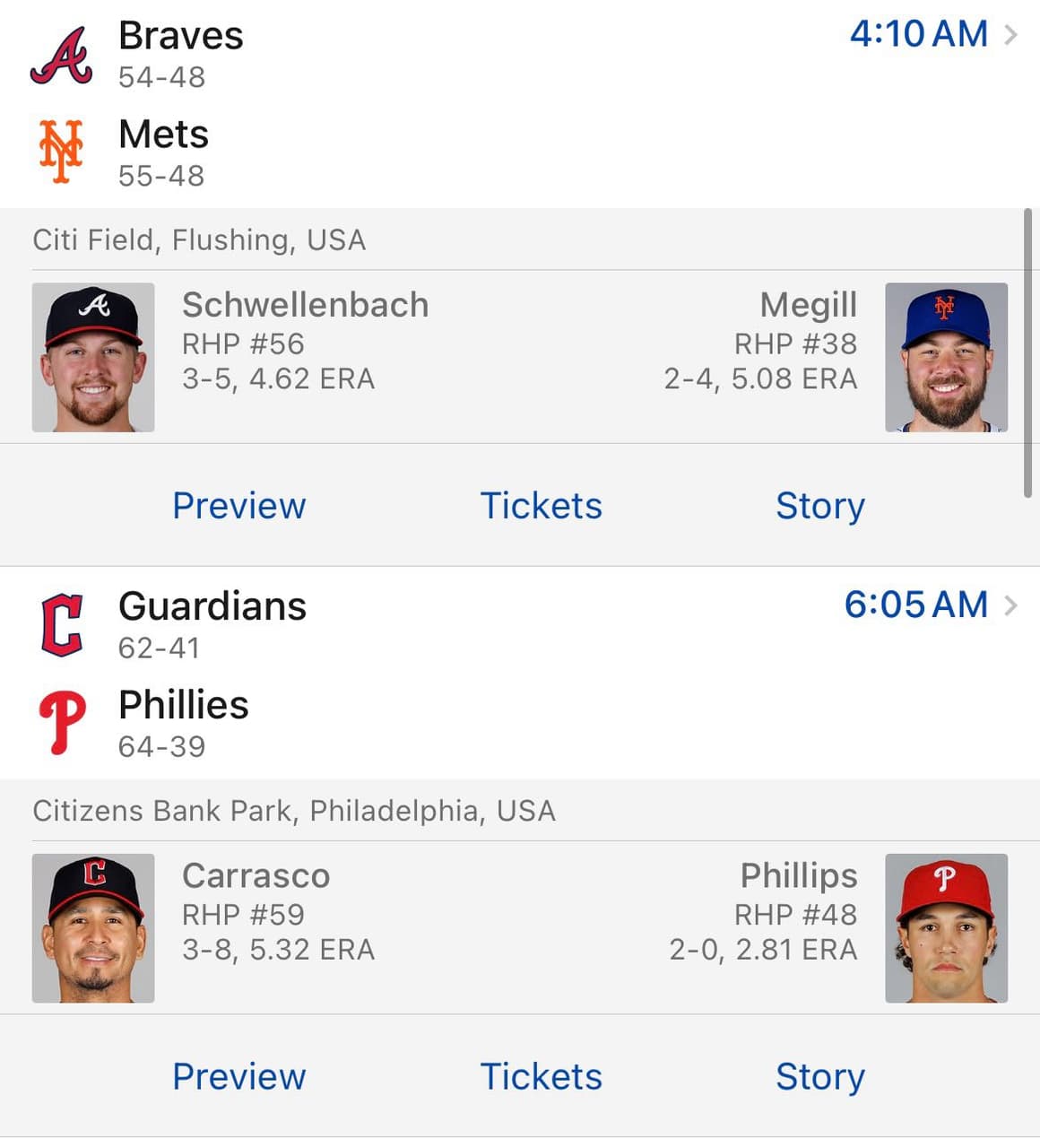
Task: Click the Guardians 62-41 record
Action: 158,648
